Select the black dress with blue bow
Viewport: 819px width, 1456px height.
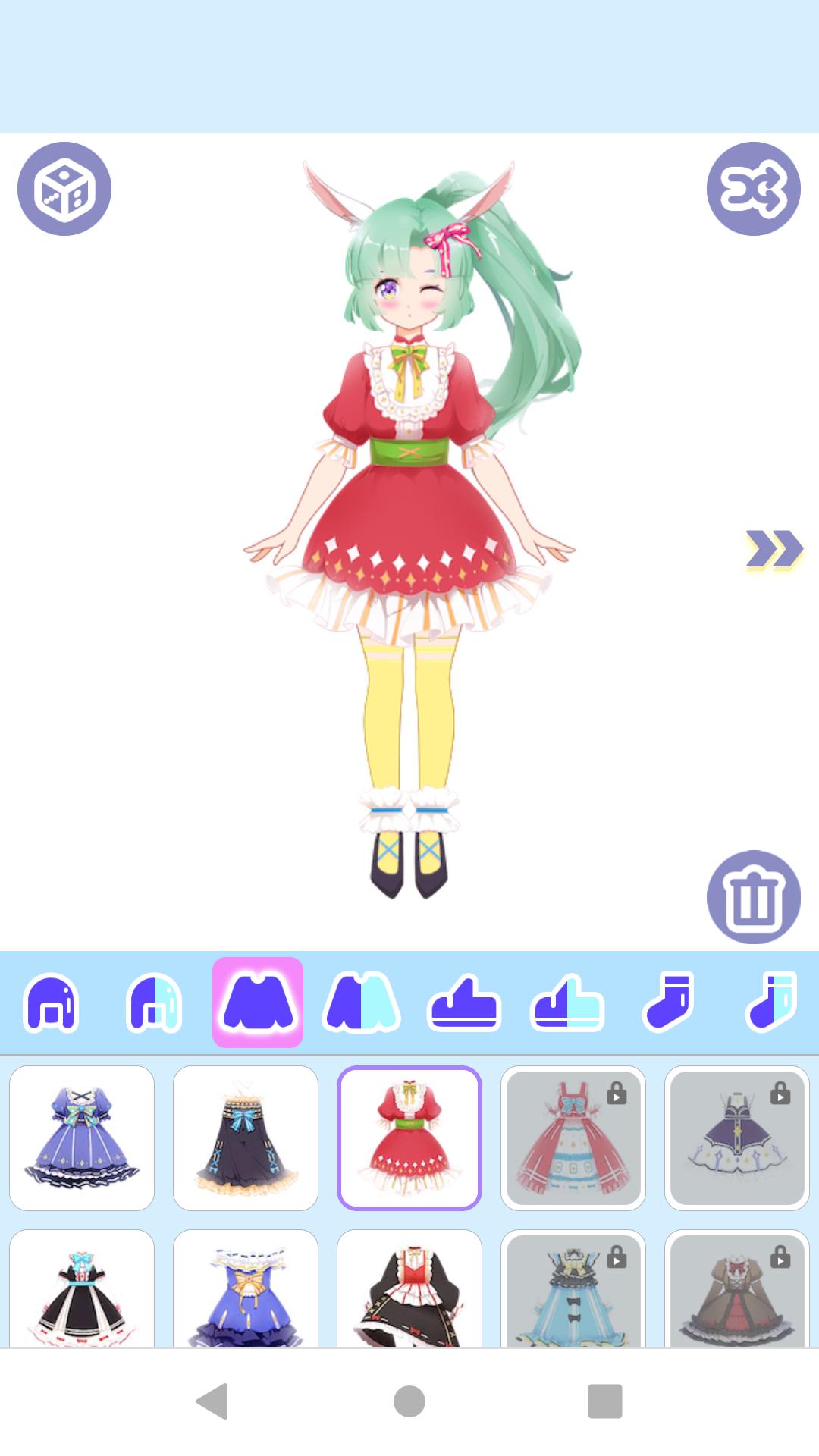click(246, 1138)
